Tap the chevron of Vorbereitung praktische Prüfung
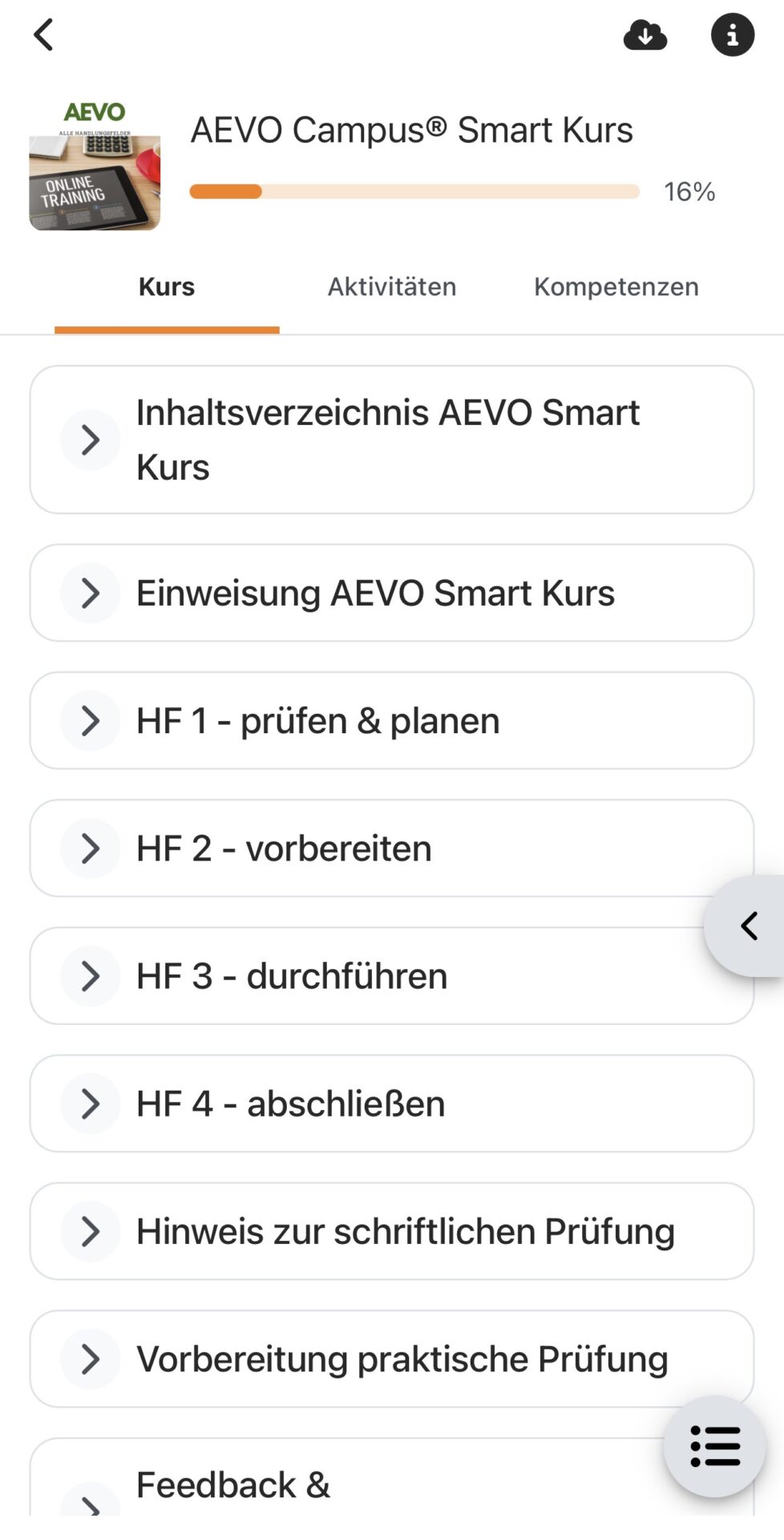This screenshot has width=784, height=1540. coord(89,1359)
